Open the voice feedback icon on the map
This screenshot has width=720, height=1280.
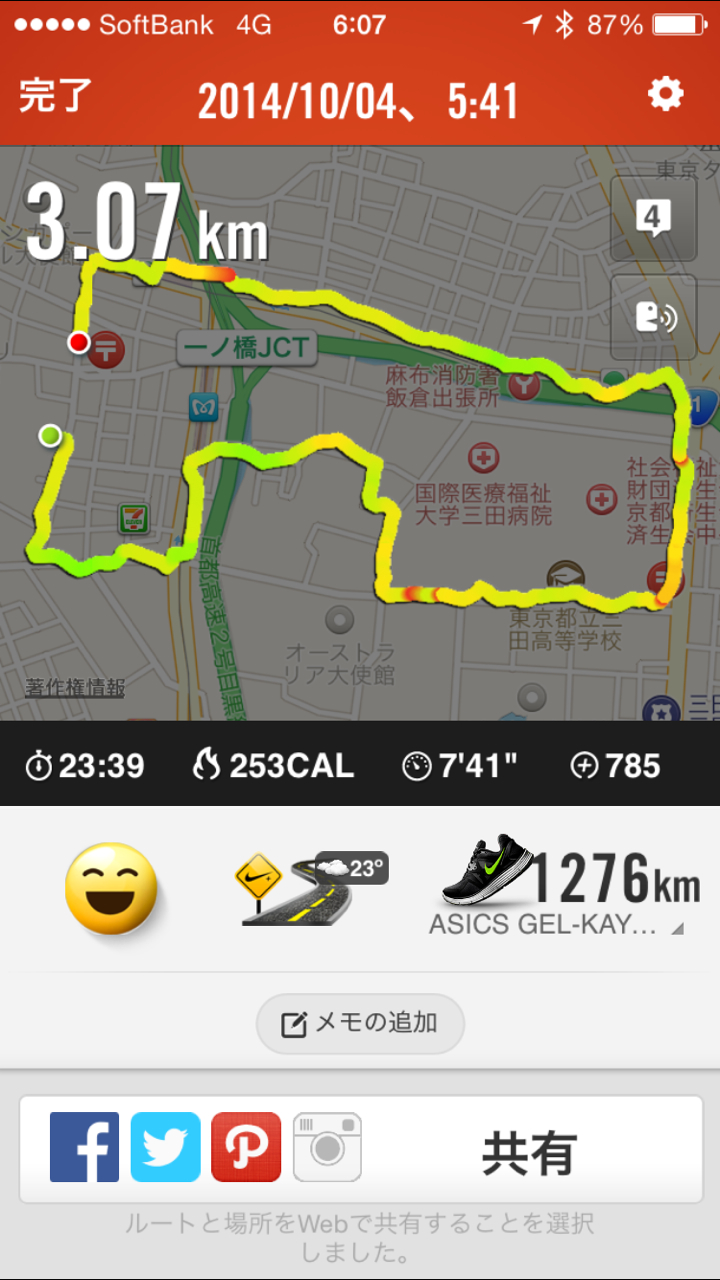pos(654,317)
